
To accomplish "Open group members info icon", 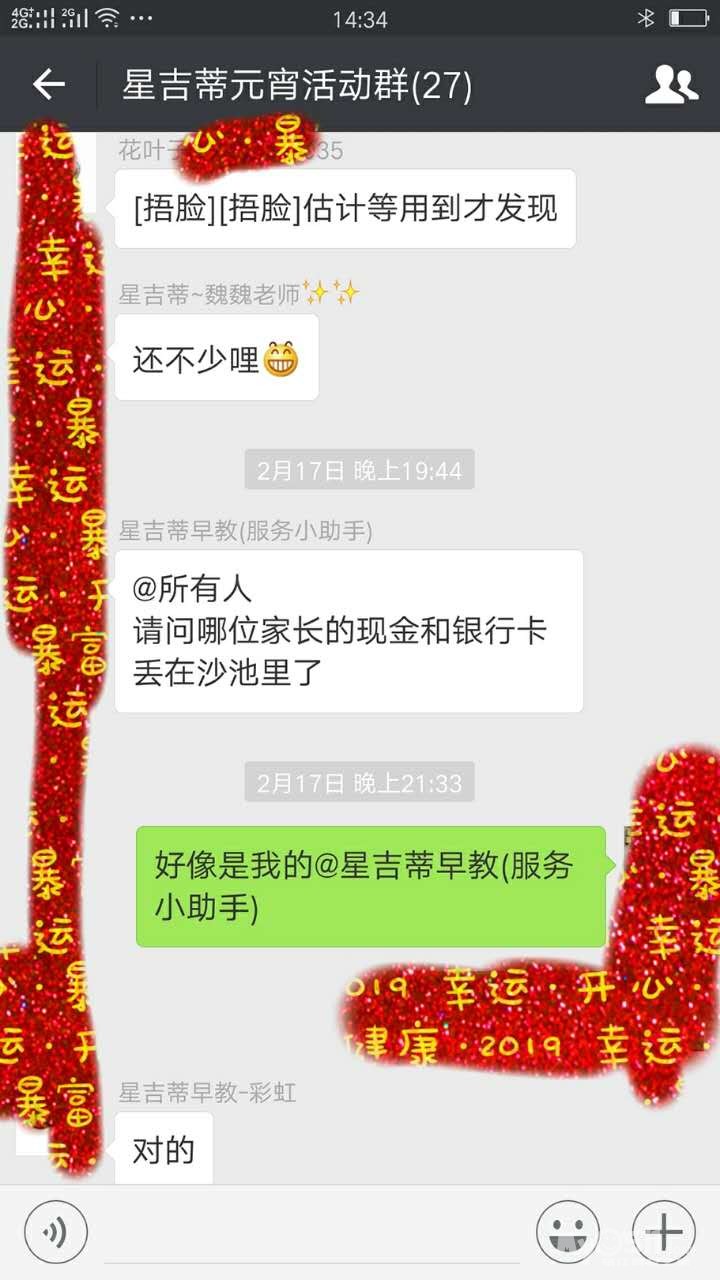I will [671, 85].
